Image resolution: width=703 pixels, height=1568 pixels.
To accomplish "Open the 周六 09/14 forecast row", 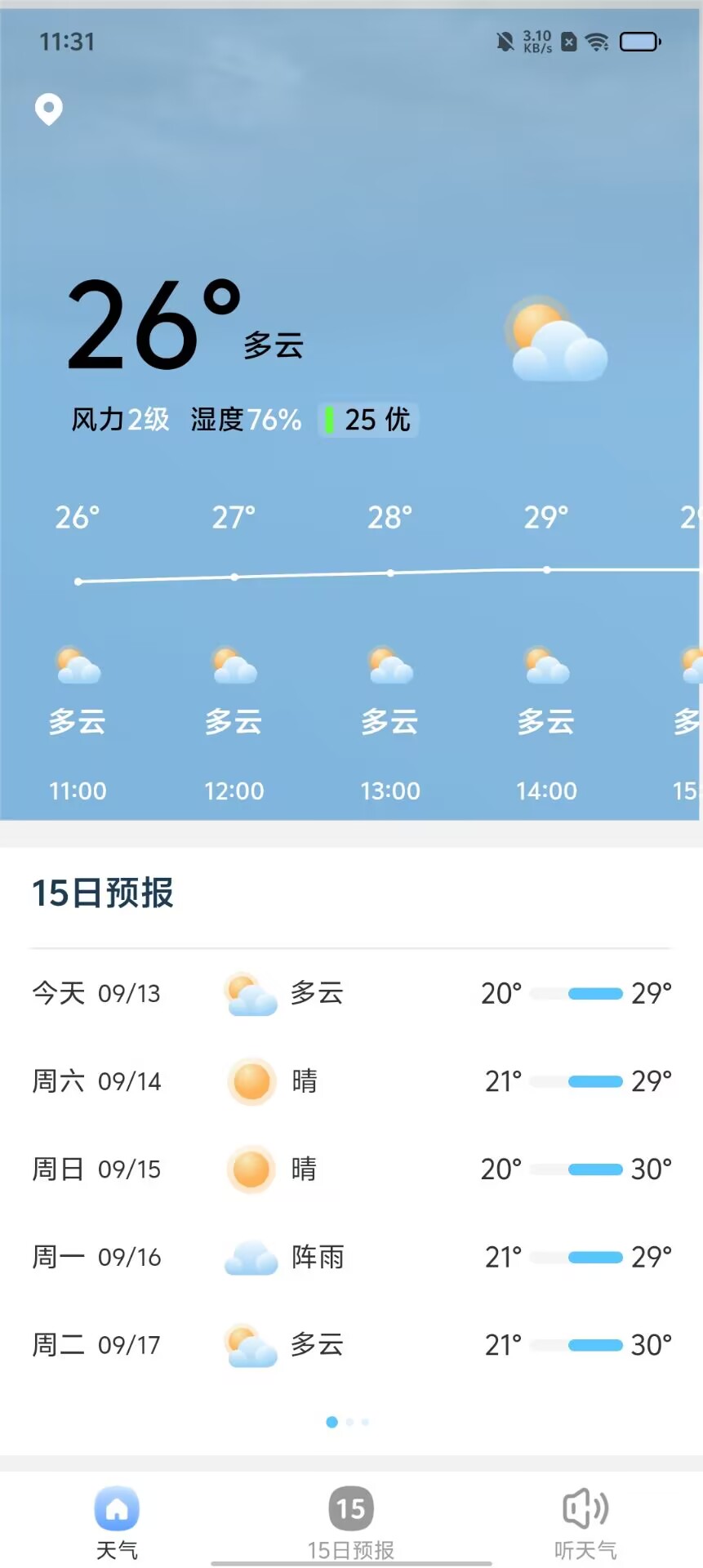I will (x=351, y=1081).
